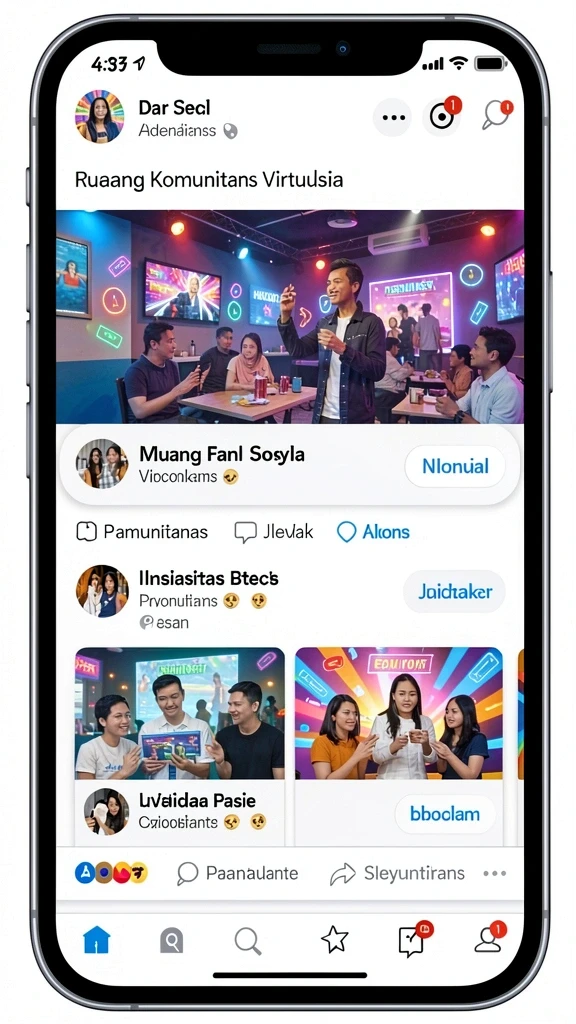Tap the bboclam button

point(445,814)
